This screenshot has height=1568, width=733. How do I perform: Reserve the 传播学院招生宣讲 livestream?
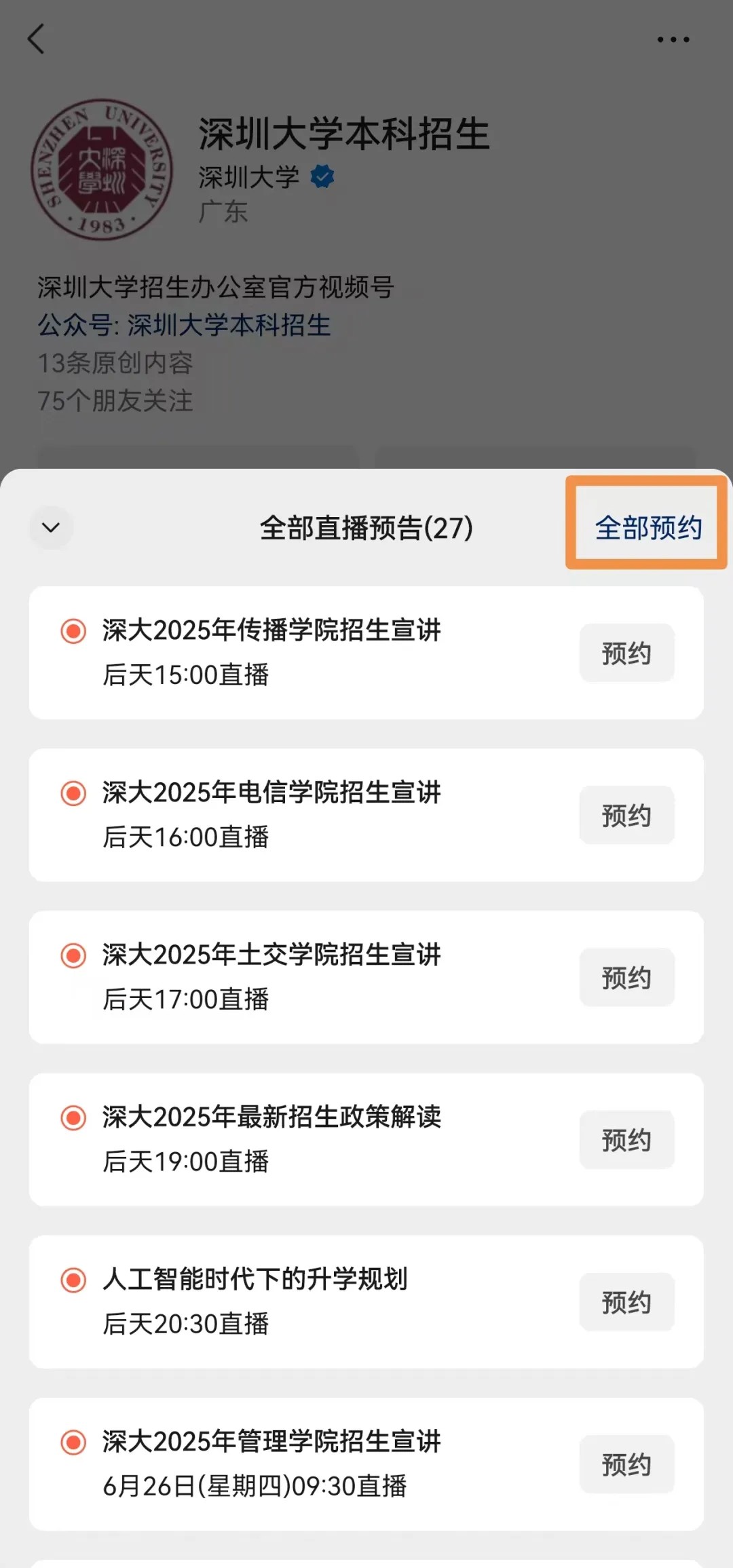pos(626,653)
